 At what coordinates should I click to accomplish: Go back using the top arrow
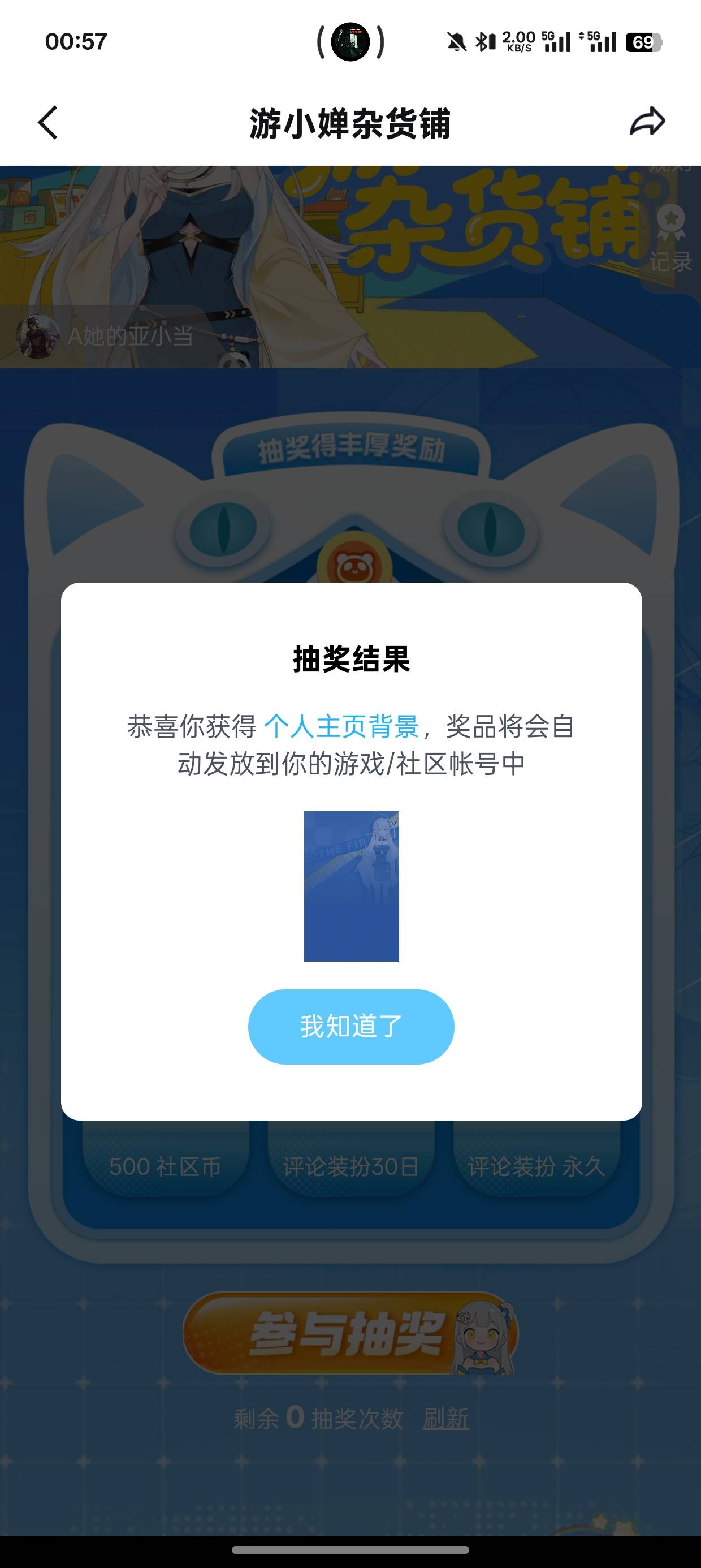[48, 122]
